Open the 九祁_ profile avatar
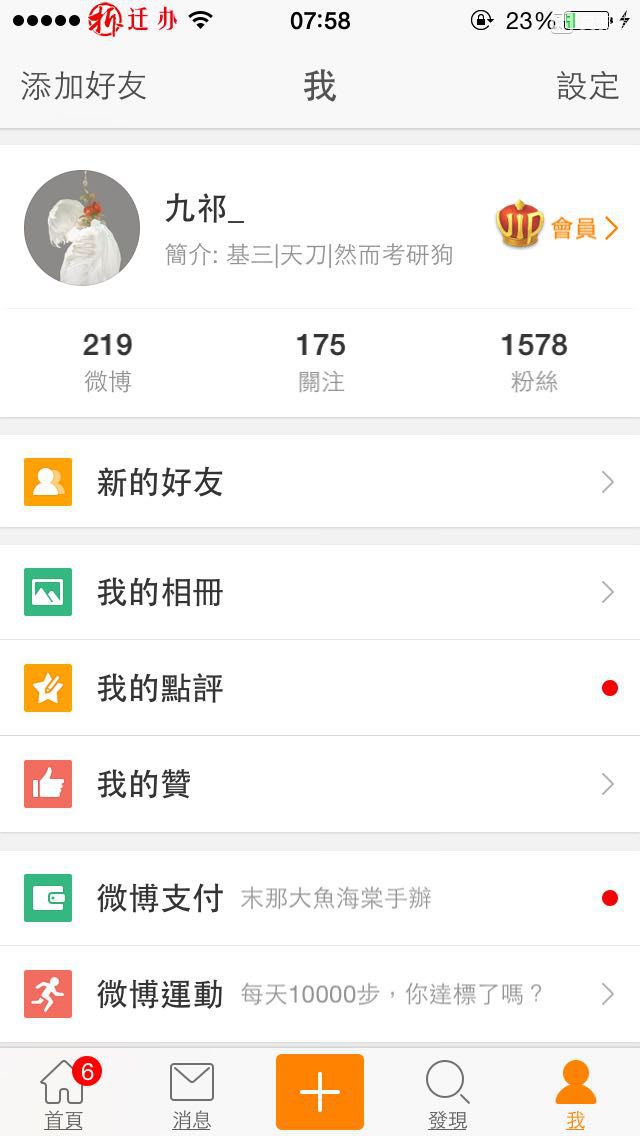This screenshot has width=640, height=1136. (x=82, y=228)
